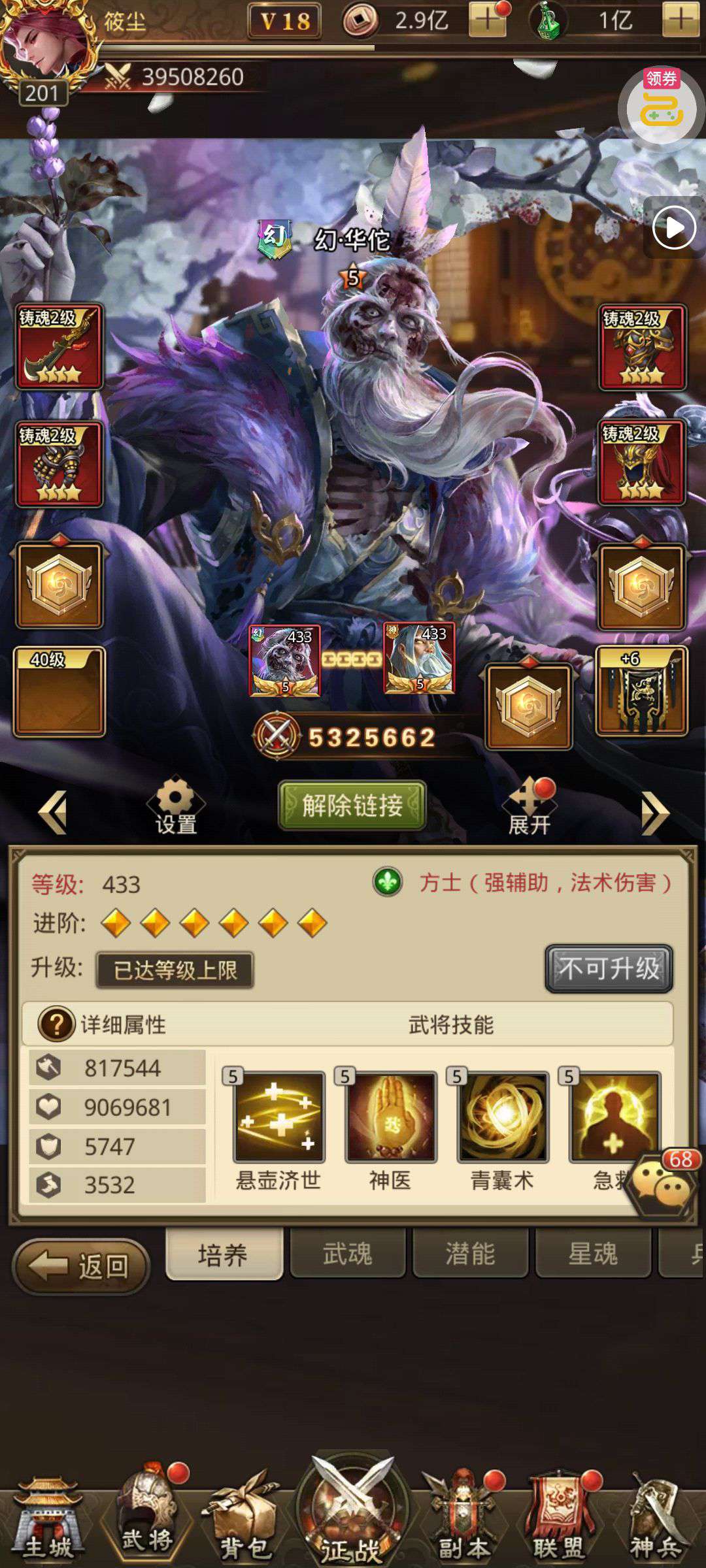Switch to the 星魂 tab
This screenshot has height=1568, width=706.
pyautogui.click(x=593, y=1253)
